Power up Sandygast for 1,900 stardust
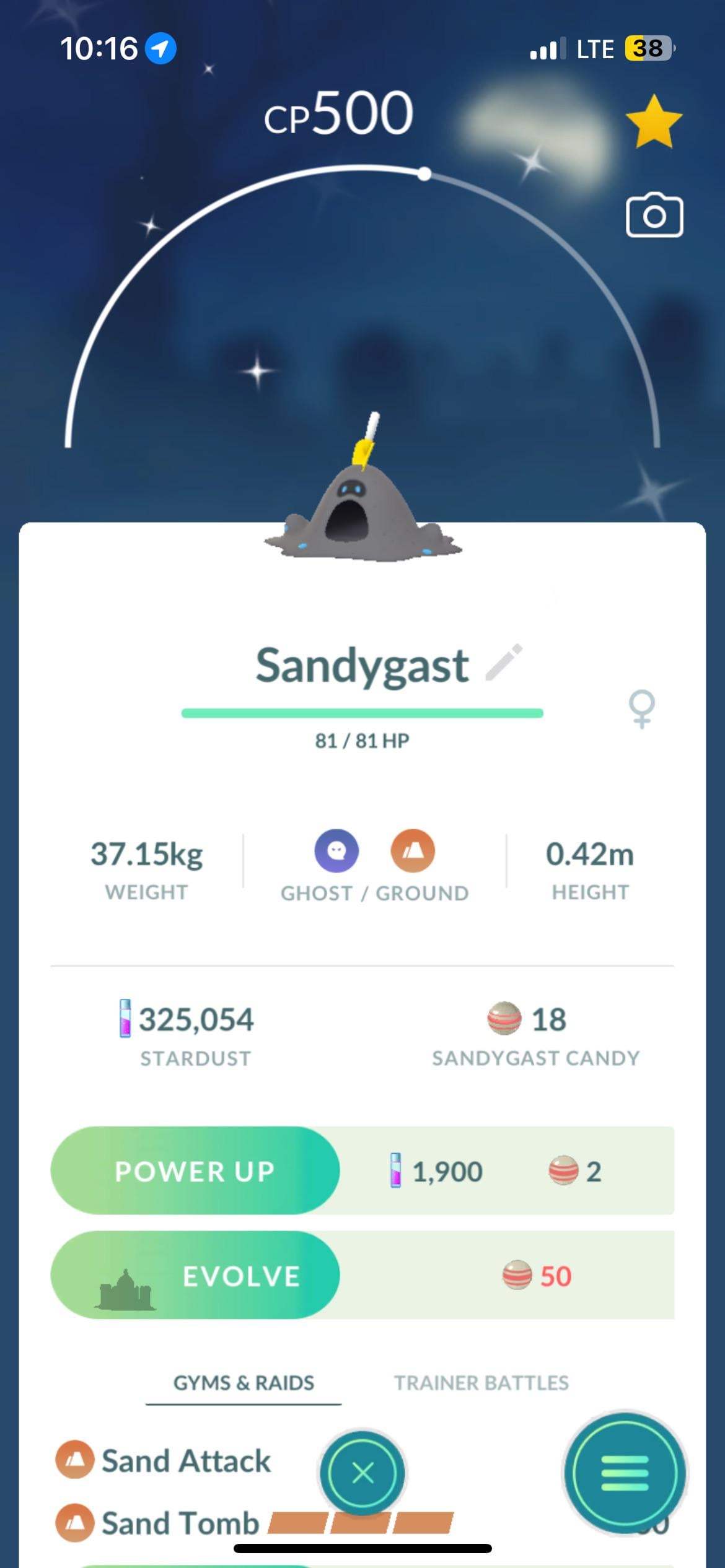 195,1170
